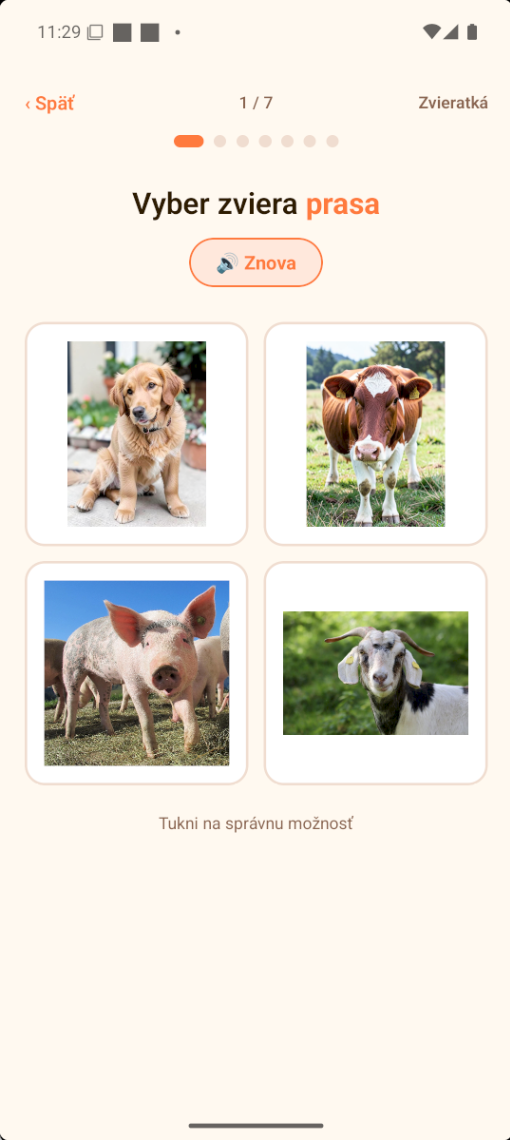Choose the cow picture card
The image size is (510, 1140).
(375, 434)
